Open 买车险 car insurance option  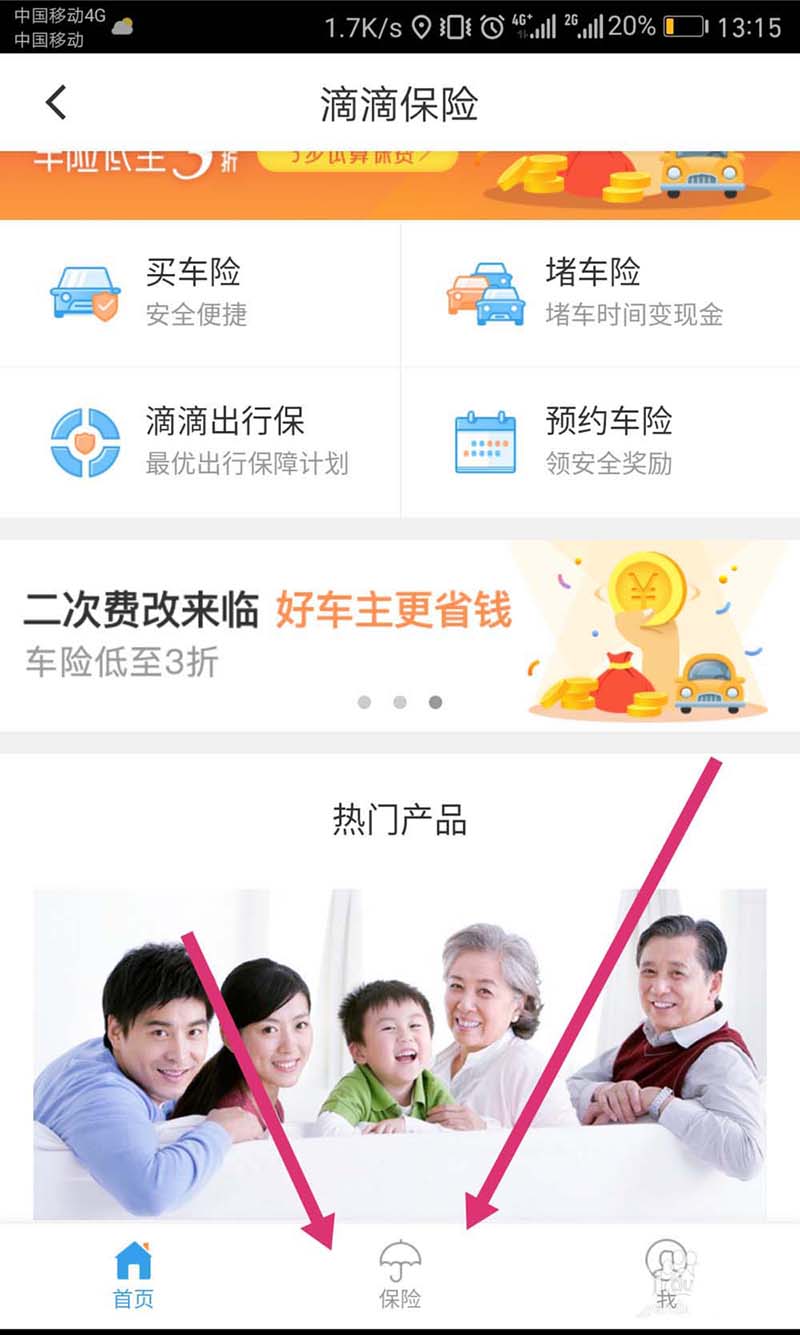pos(200,292)
